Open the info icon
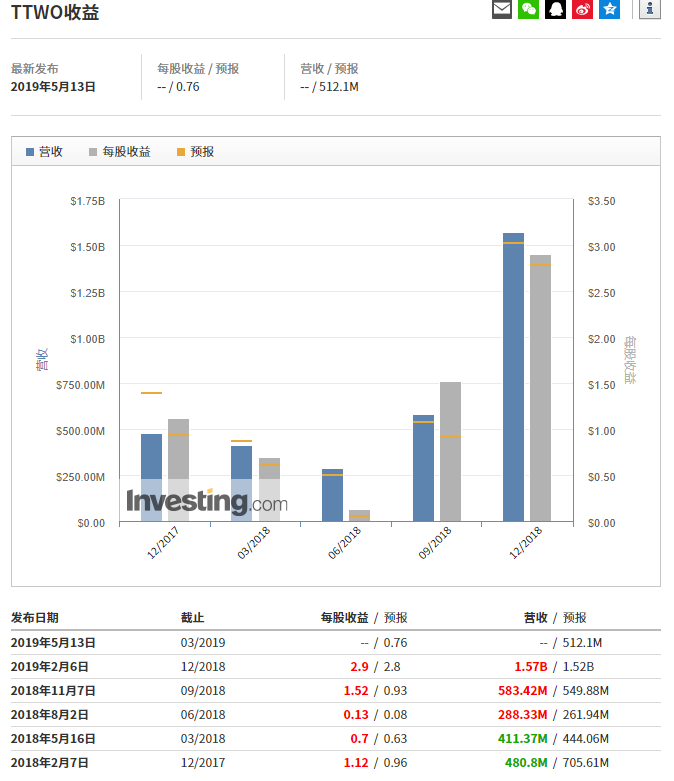 pyautogui.click(x=649, y=9)
